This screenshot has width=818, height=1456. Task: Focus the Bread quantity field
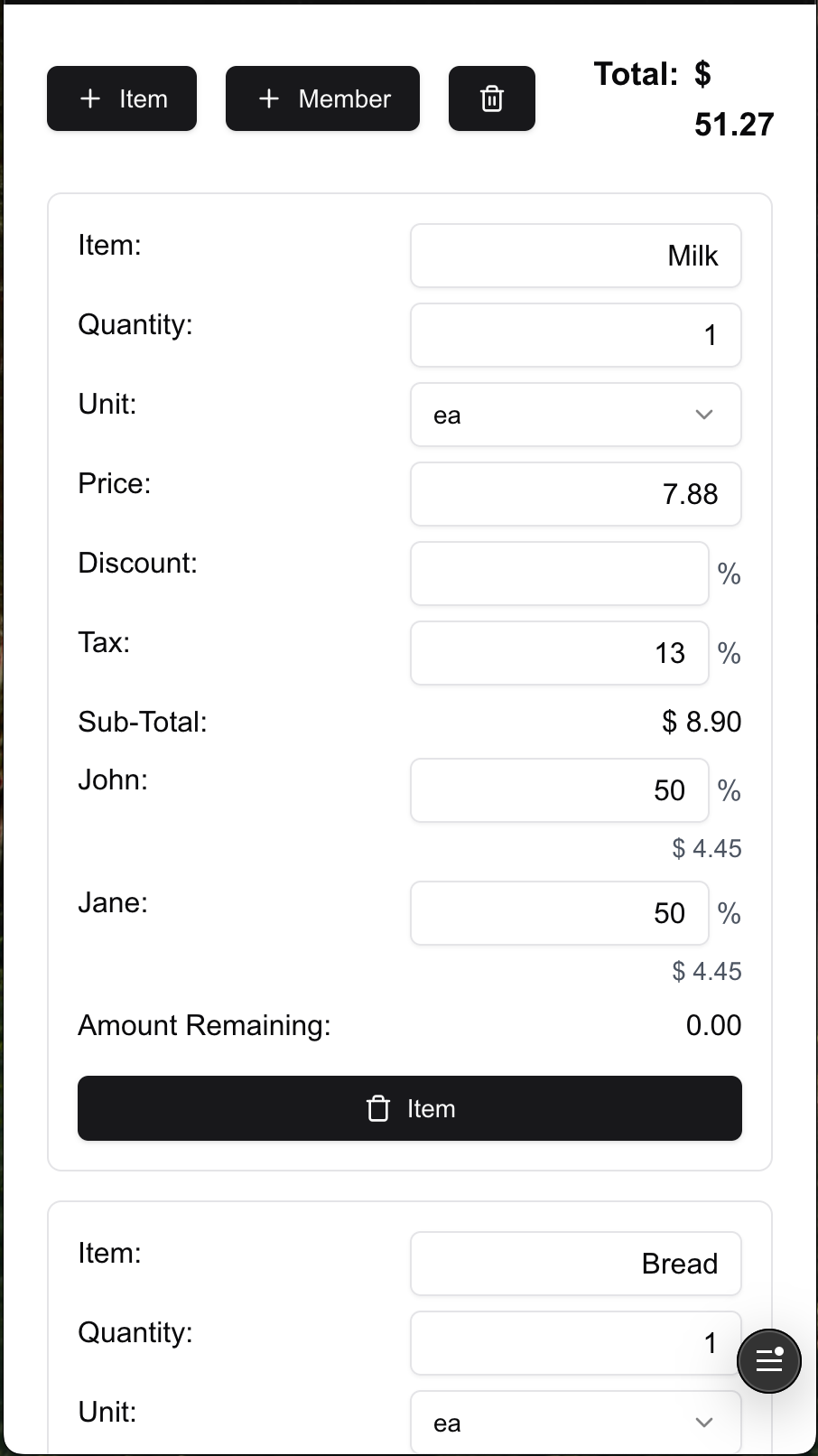pos(576,1343)
